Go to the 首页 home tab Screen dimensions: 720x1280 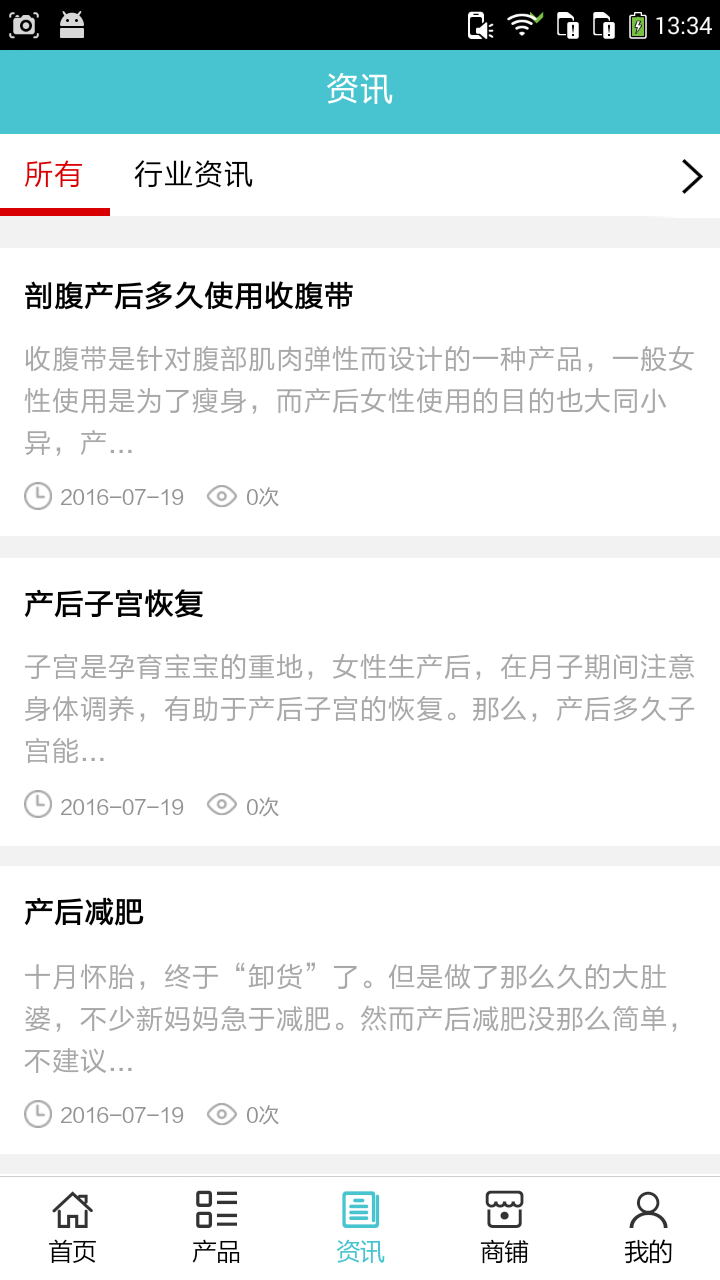(72, 1227)
